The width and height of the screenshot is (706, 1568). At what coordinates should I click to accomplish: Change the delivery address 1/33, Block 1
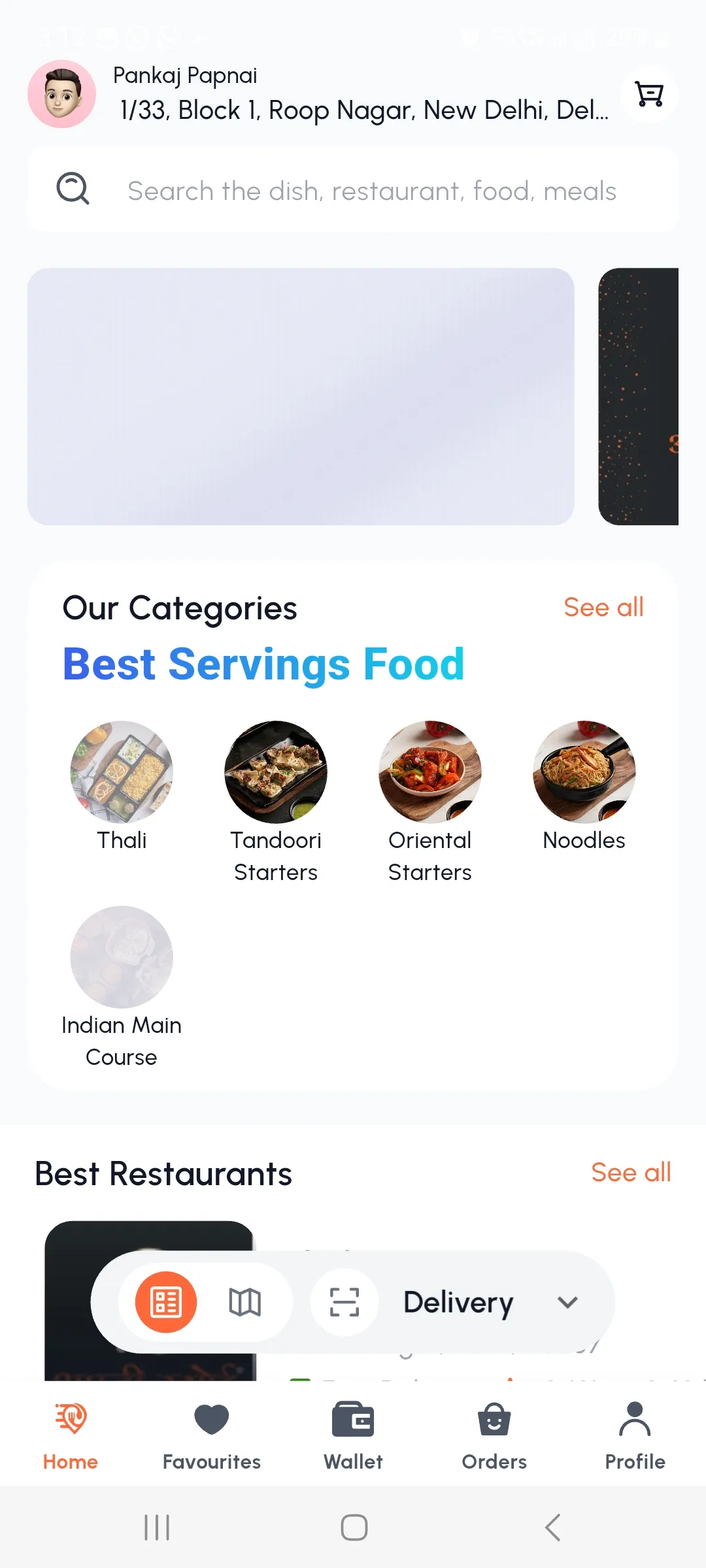(363, 110)
